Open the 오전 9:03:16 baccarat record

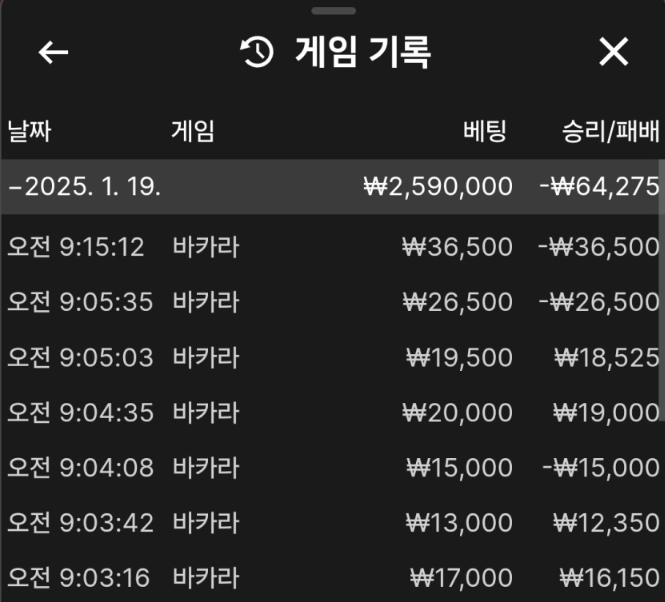(x=330, y=577)
